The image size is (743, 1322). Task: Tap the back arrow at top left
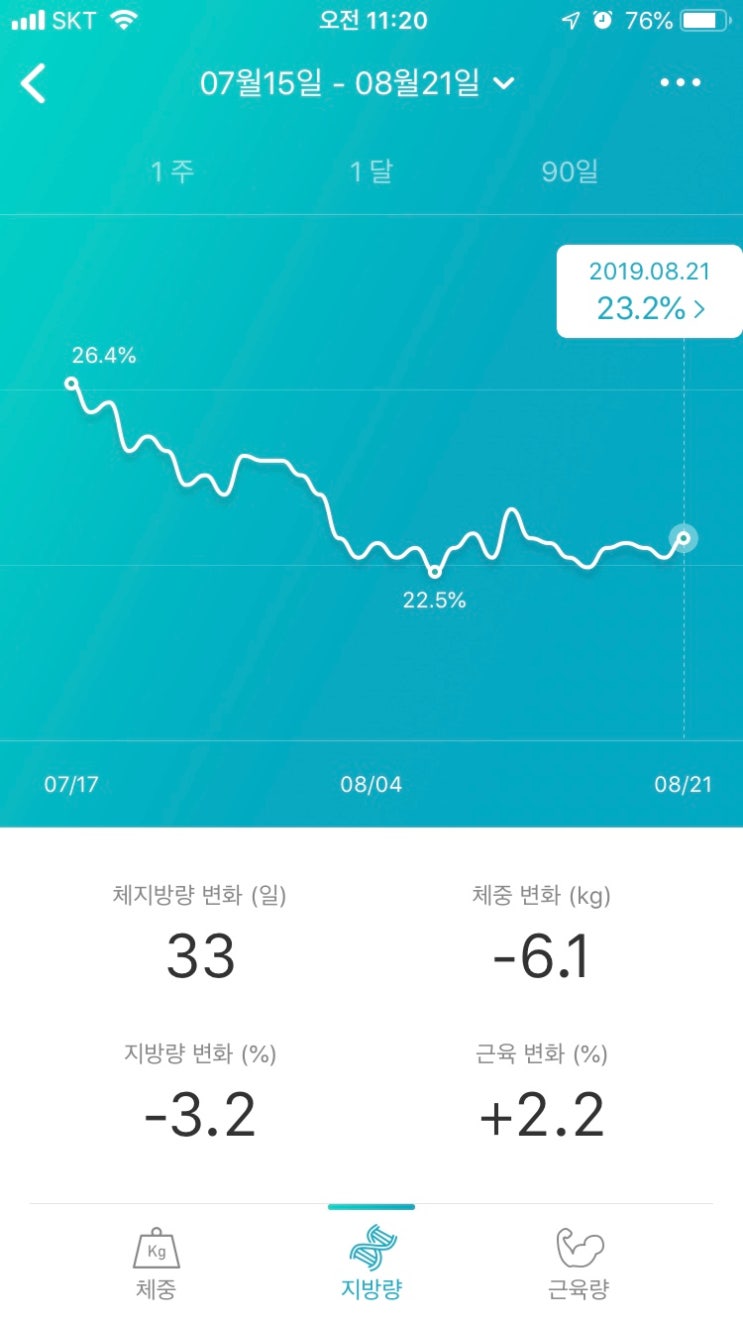pyautogui.click(x=34, y=84)
